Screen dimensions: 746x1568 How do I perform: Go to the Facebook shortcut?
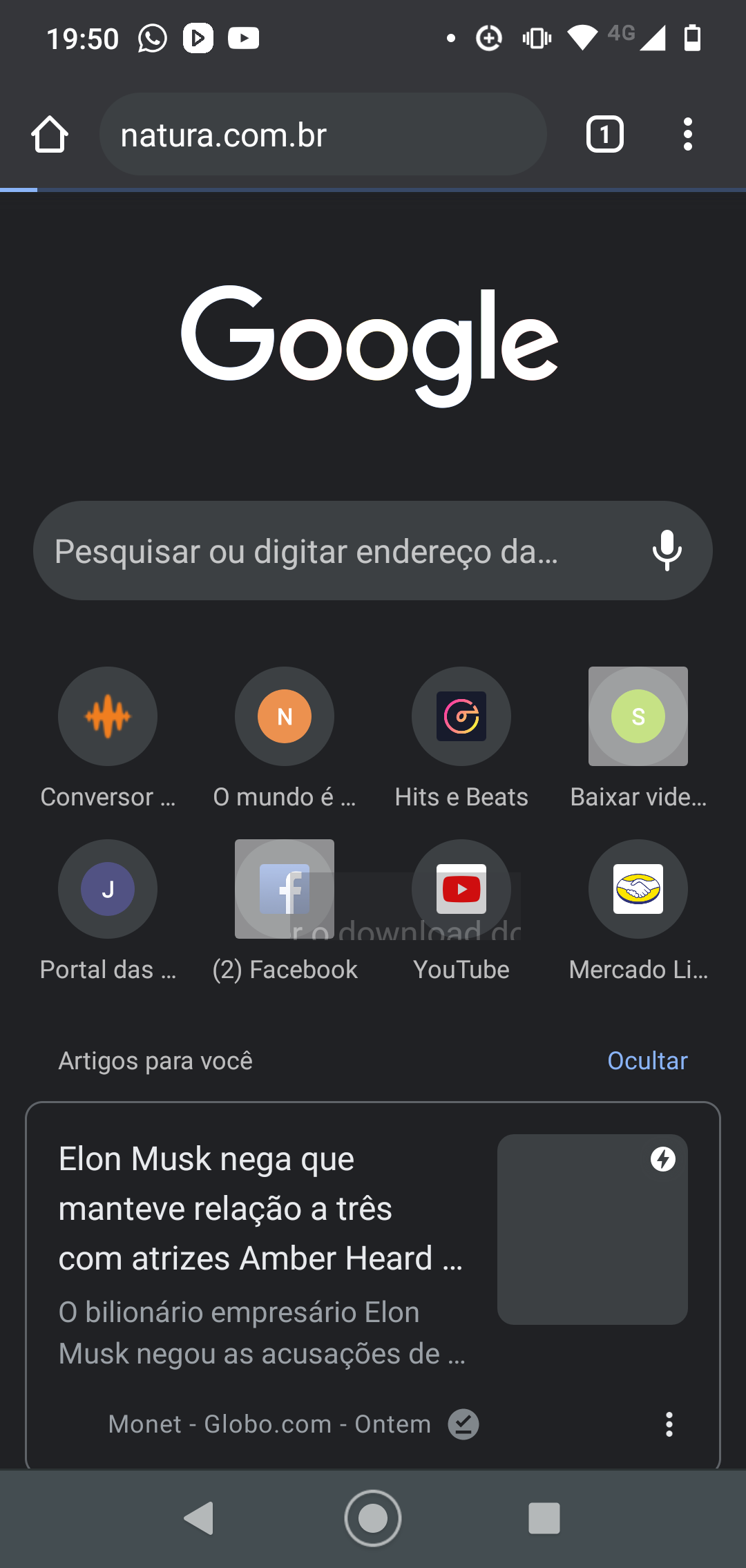[x=285, y=889]
